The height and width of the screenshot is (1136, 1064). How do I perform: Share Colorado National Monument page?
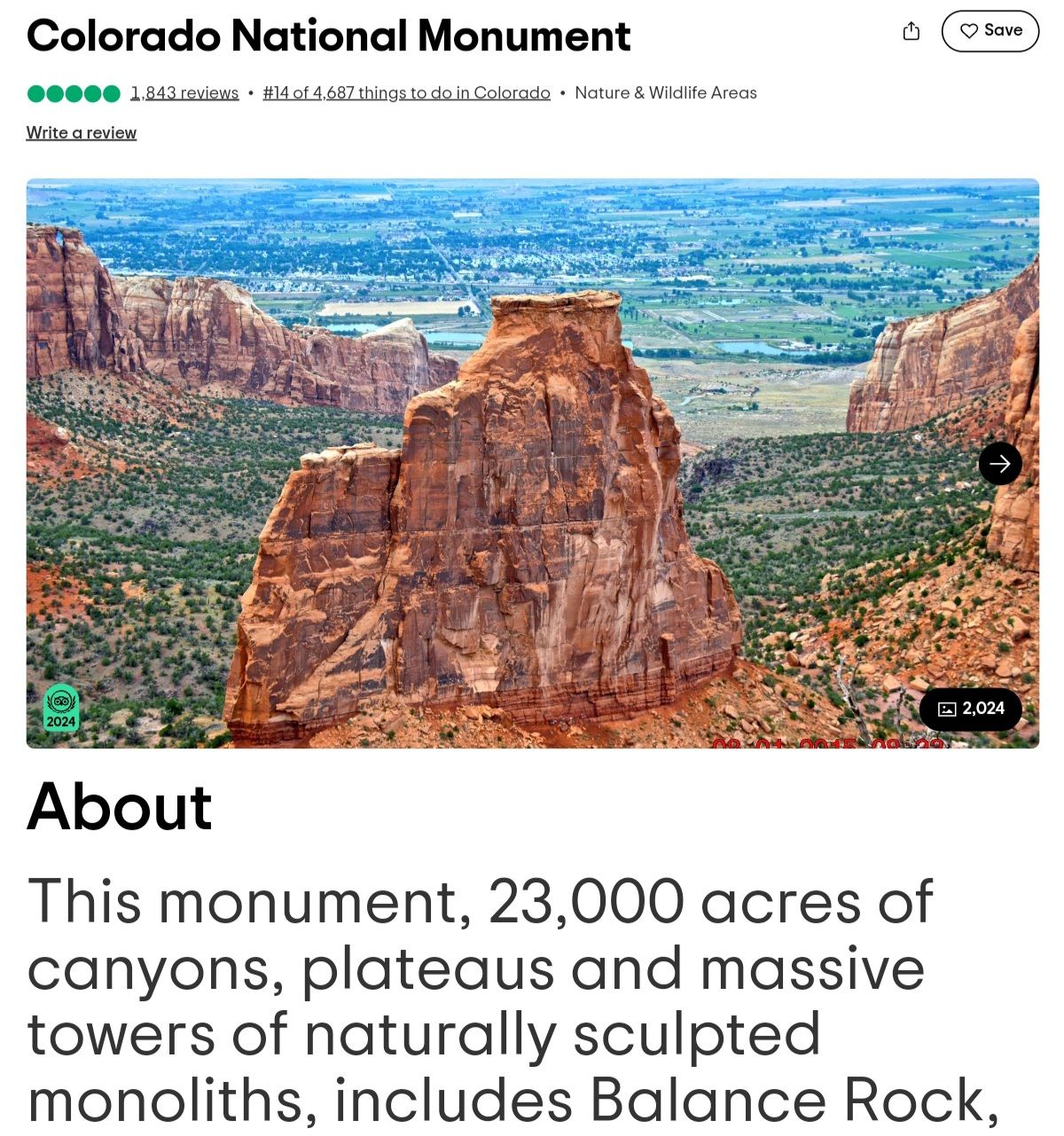(x=911, y=32)
